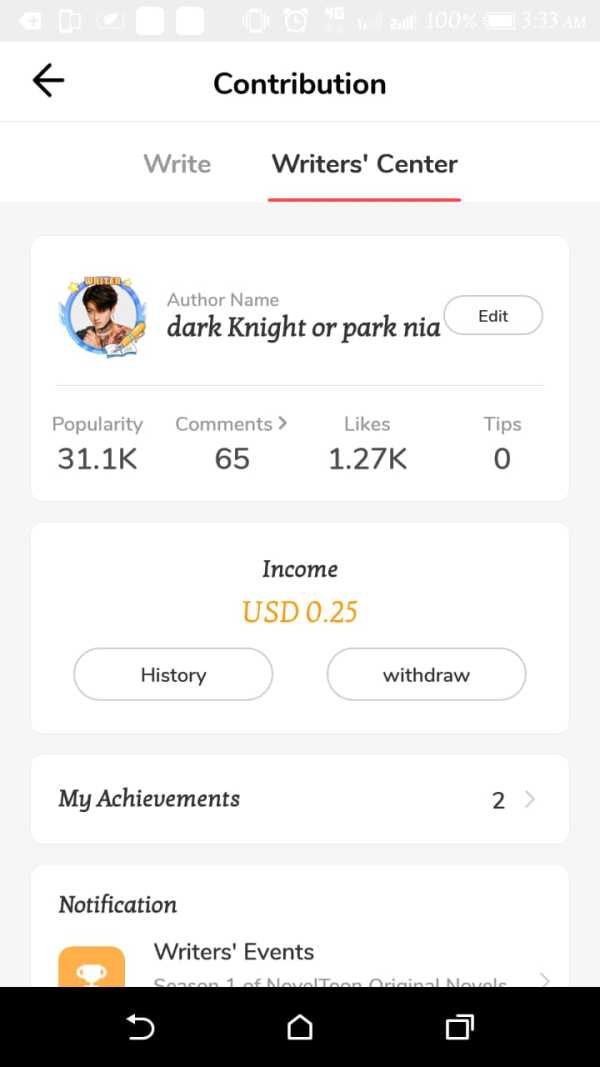Open My Achievements
Viewport: 600px width, 1067px height.
[299, 799]
